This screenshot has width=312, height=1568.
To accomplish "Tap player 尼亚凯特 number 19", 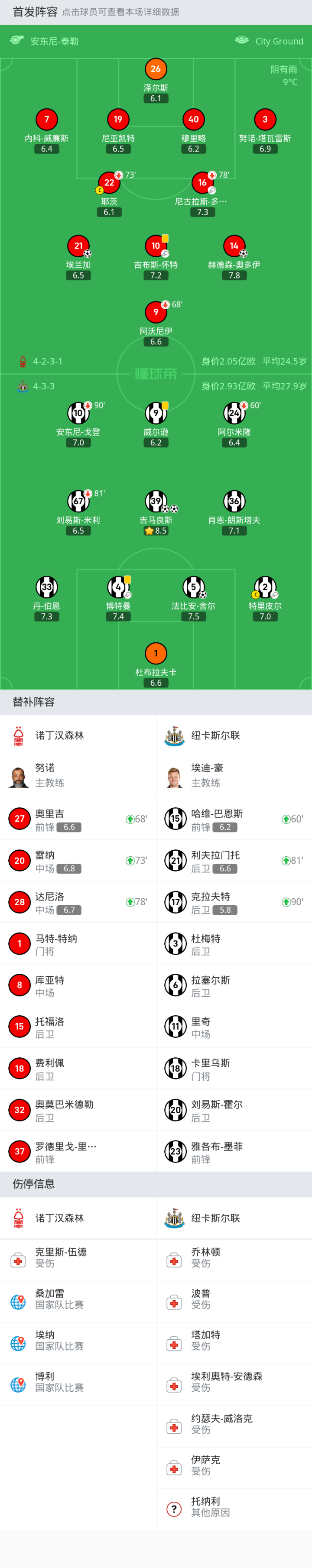I will pyautogui.click(x=117, y=120).
